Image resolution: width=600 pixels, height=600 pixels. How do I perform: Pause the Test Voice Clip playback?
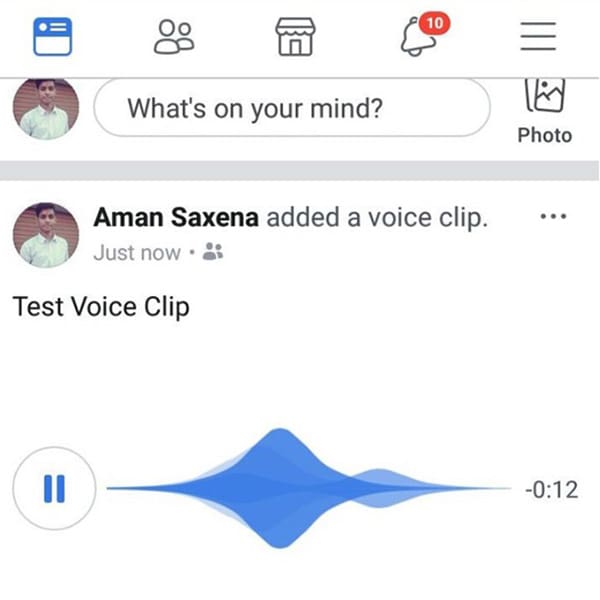54,489
